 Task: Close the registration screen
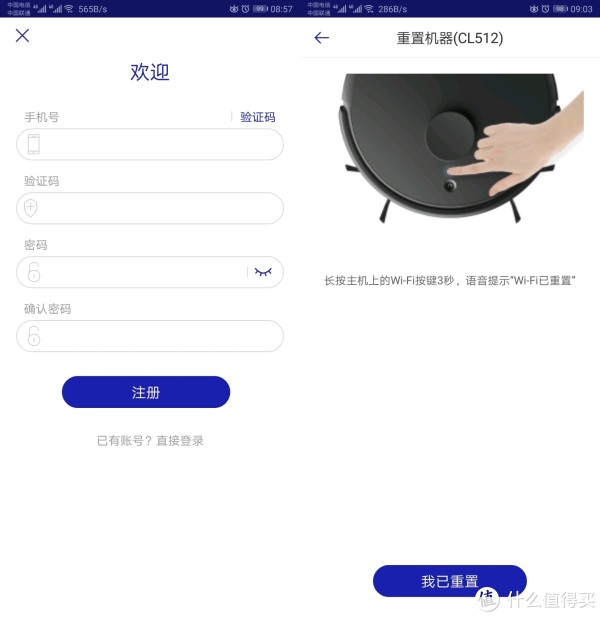22,36
